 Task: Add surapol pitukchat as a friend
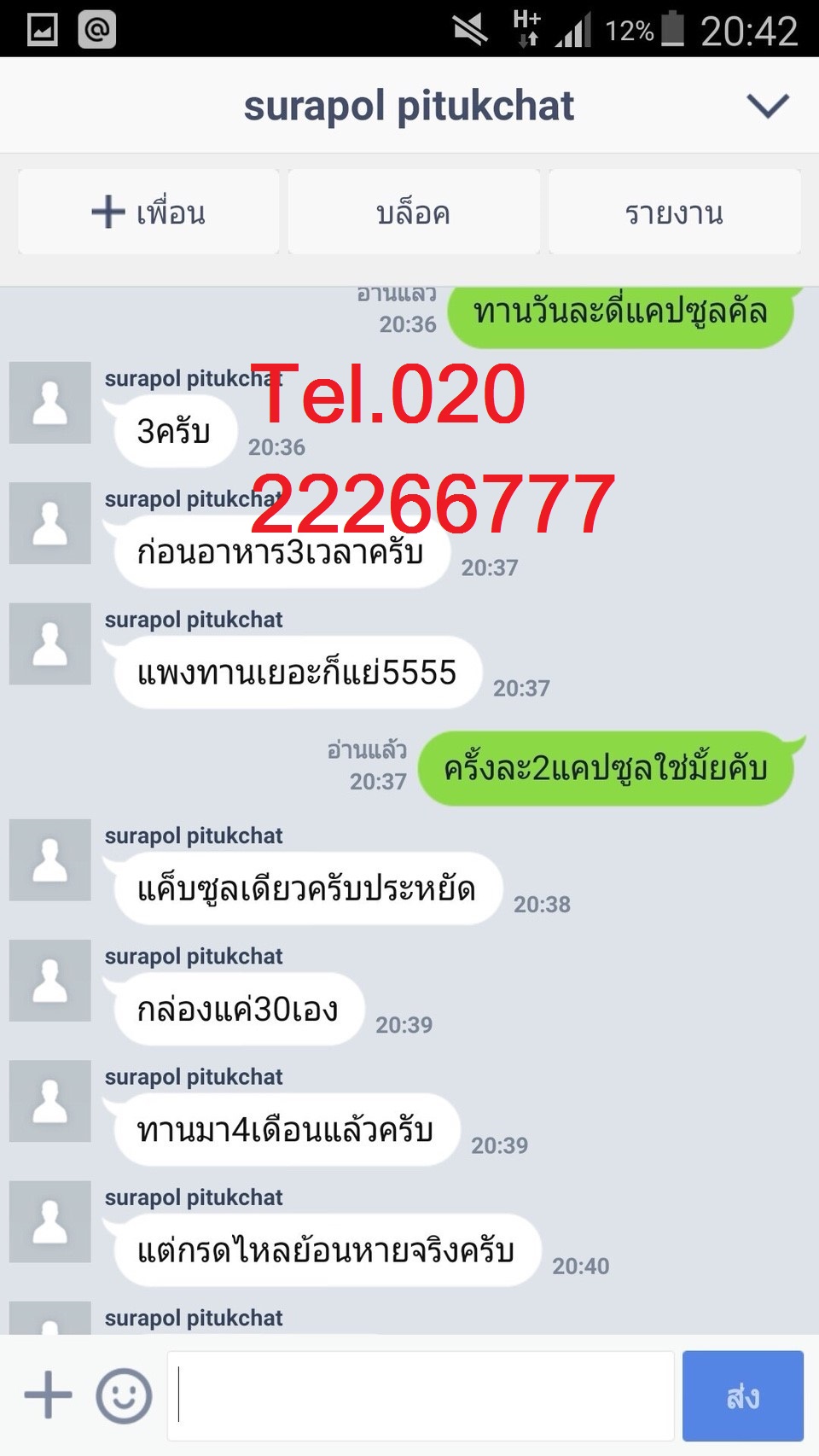click(148, 212)
